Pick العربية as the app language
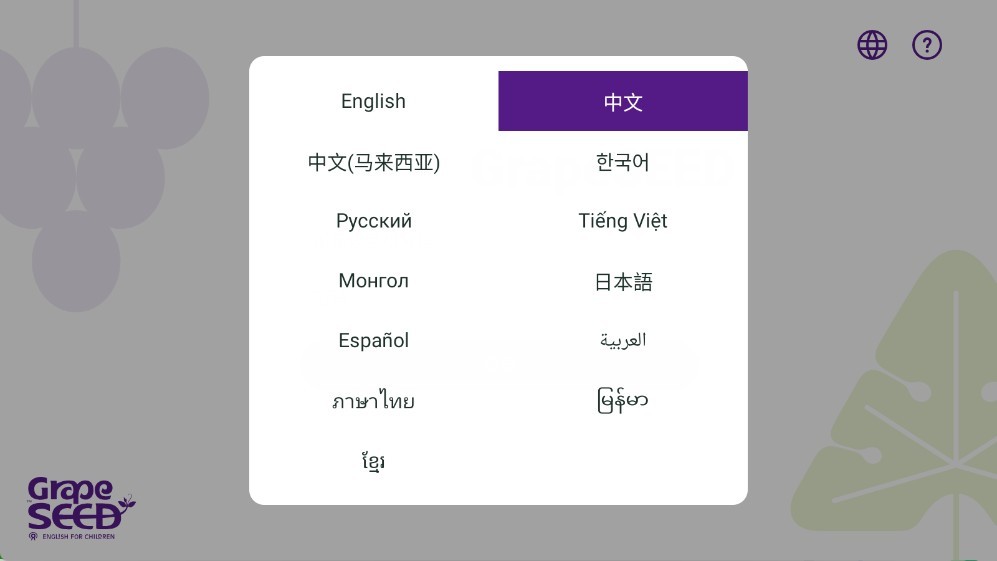This screenshot has width=997, height=561. point(623,341)
